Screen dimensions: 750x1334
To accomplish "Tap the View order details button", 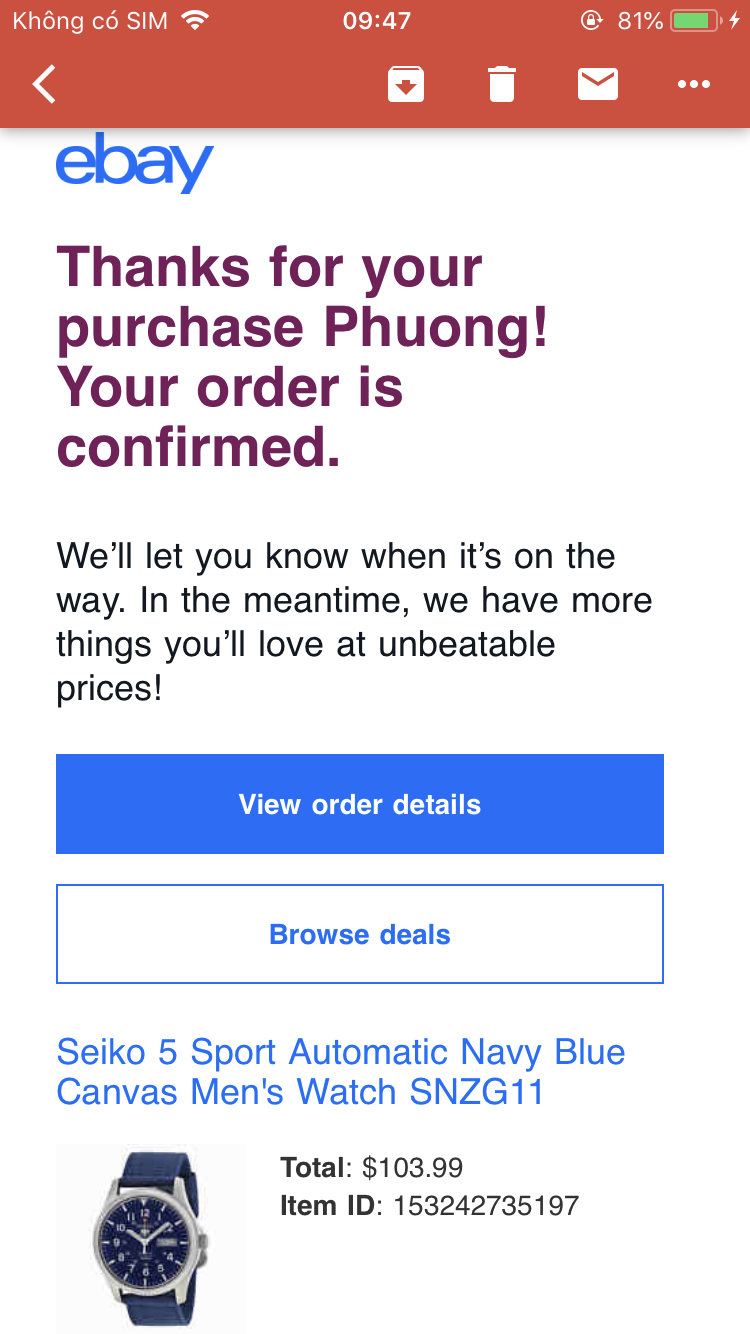I will (x=360, y=804).
